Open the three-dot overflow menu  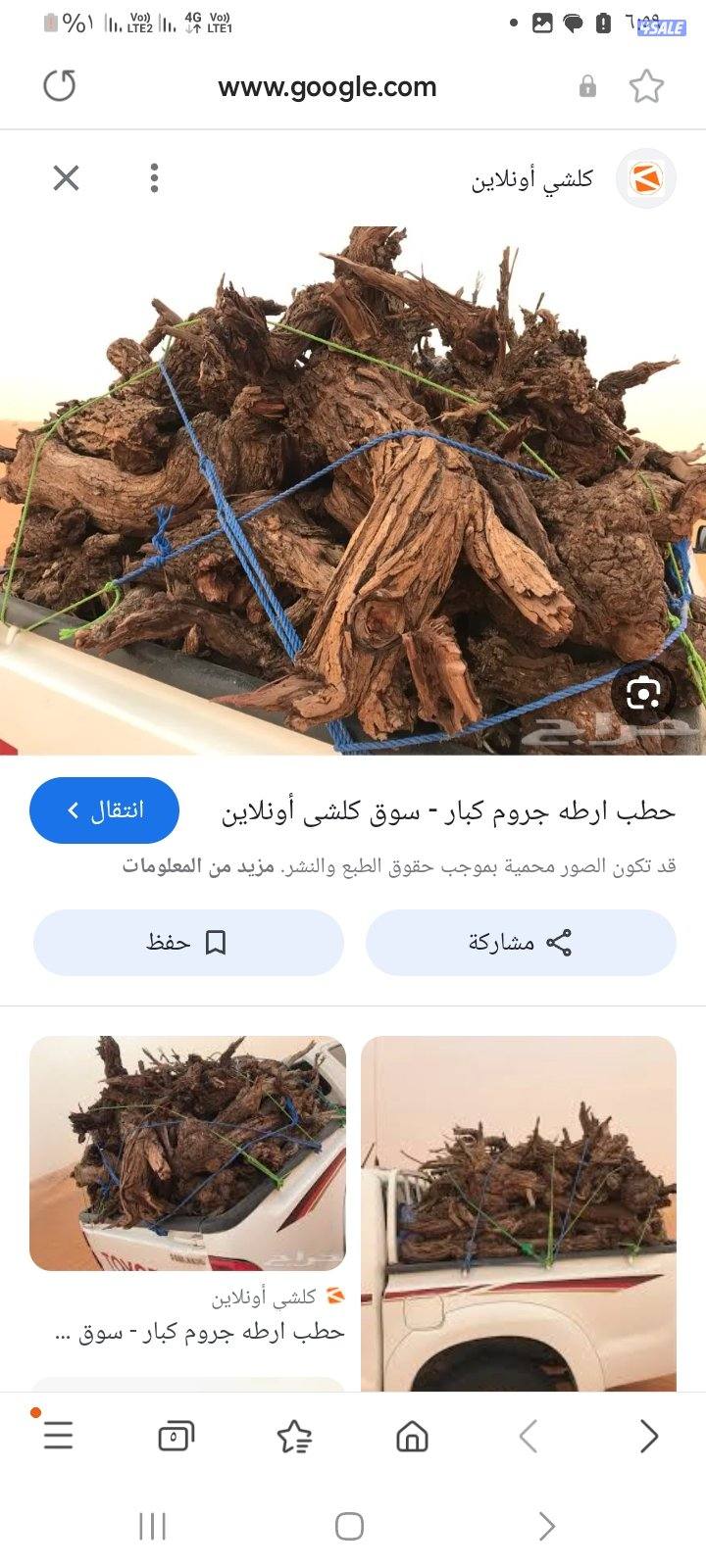(x=154, y=178)
